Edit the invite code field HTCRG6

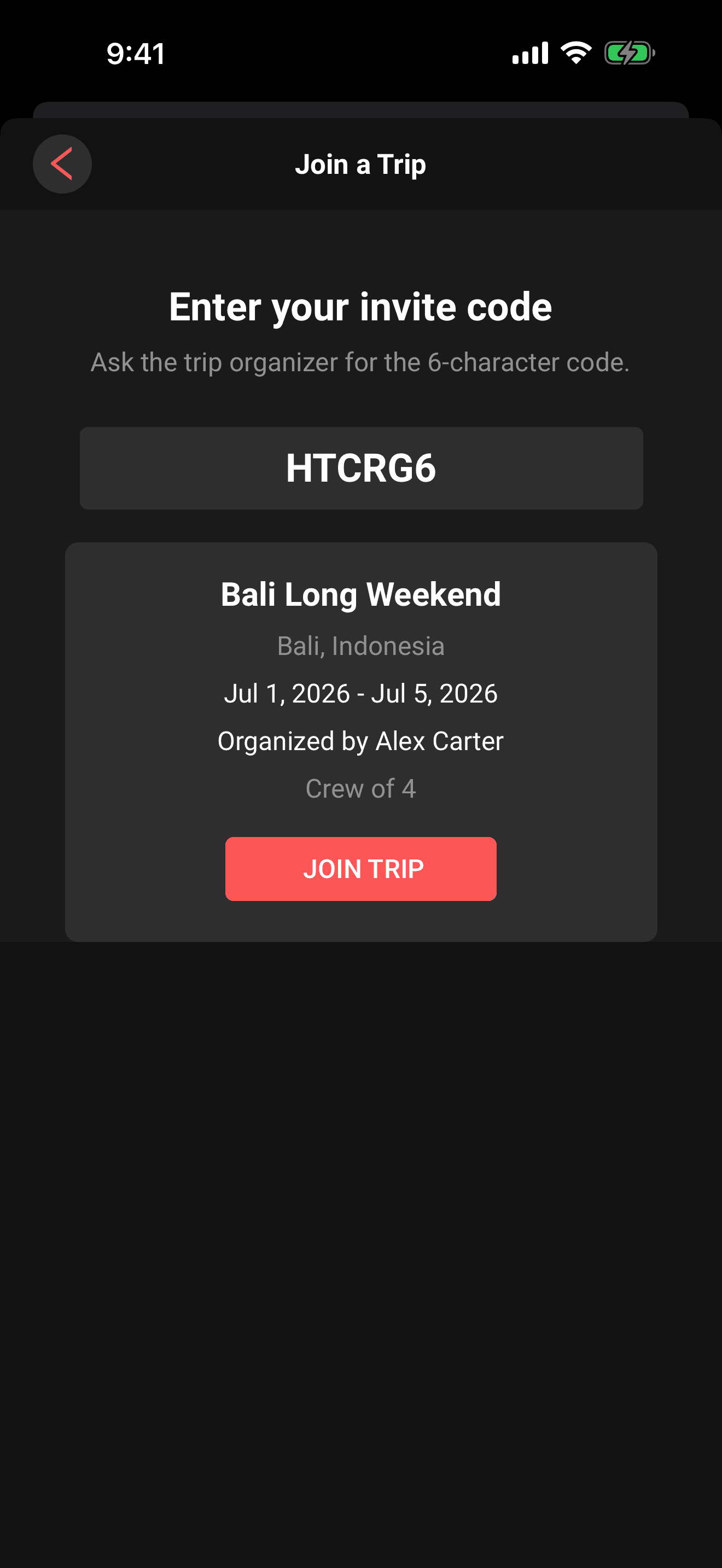(x=361, y=468)
